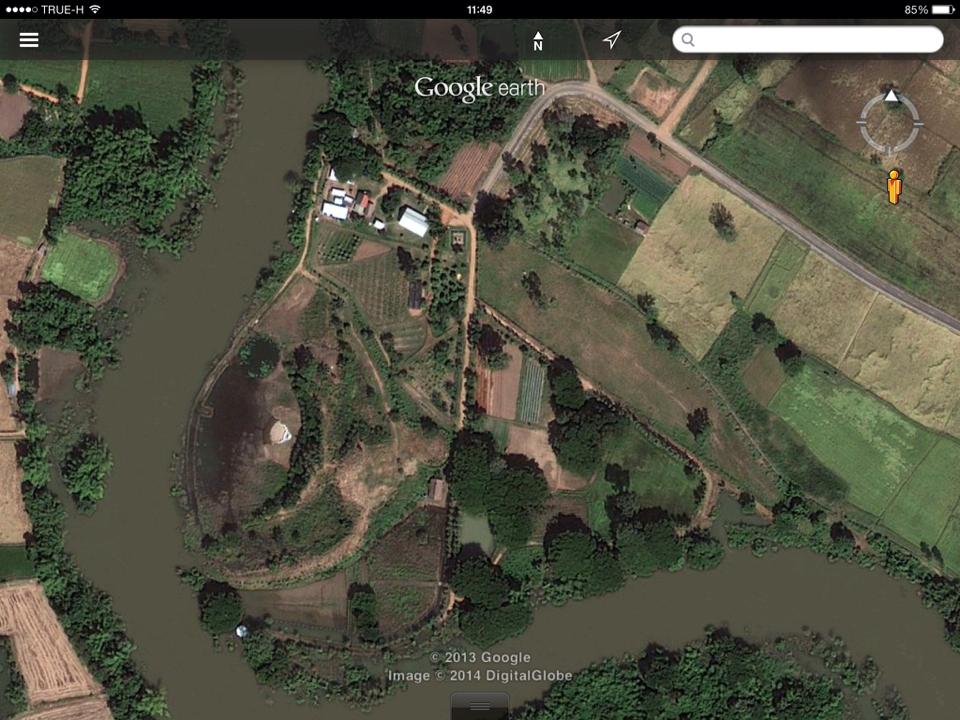Reset view to north

[x=538, y=40]
